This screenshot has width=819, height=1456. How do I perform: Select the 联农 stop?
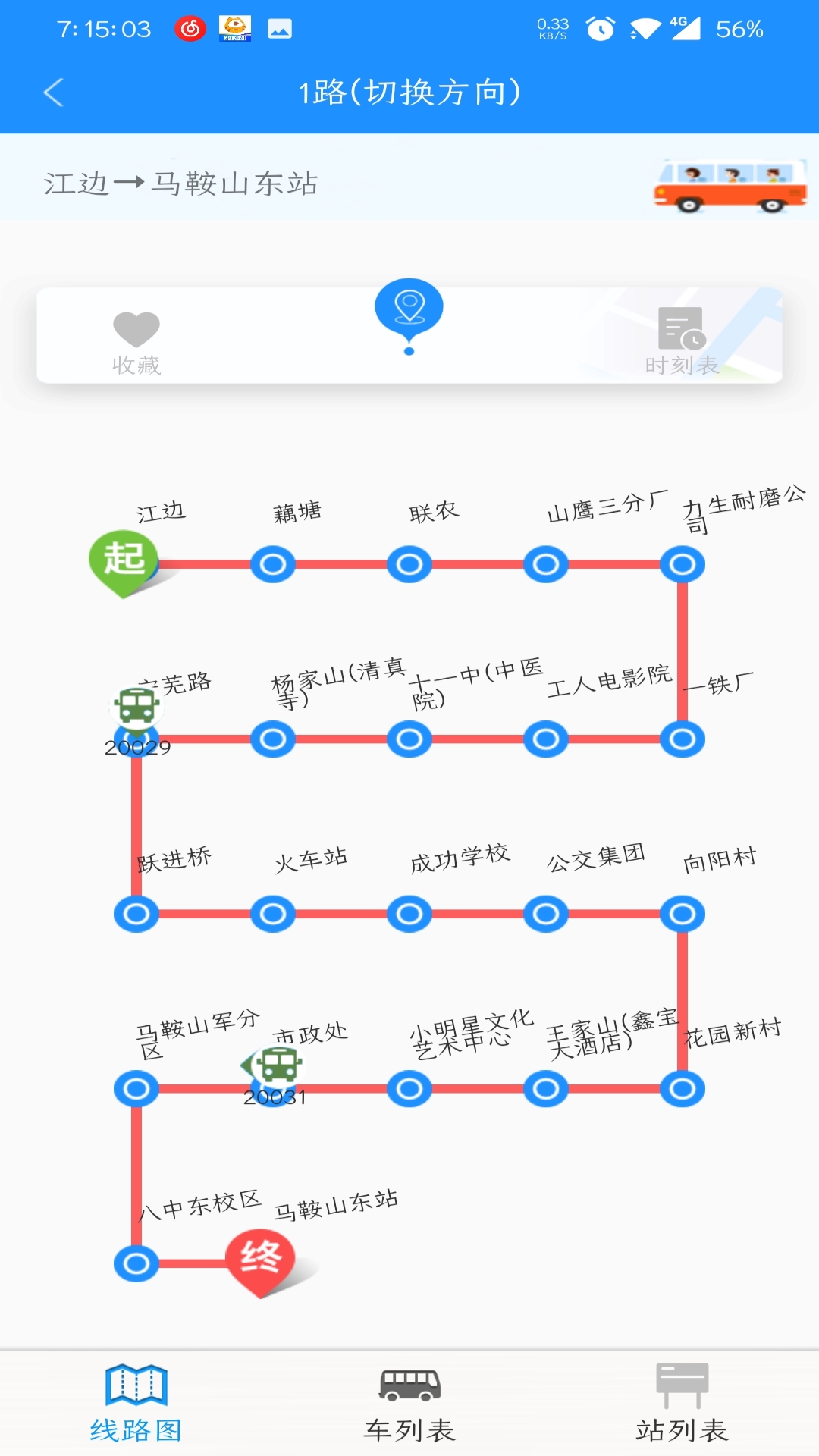(409, 564)
